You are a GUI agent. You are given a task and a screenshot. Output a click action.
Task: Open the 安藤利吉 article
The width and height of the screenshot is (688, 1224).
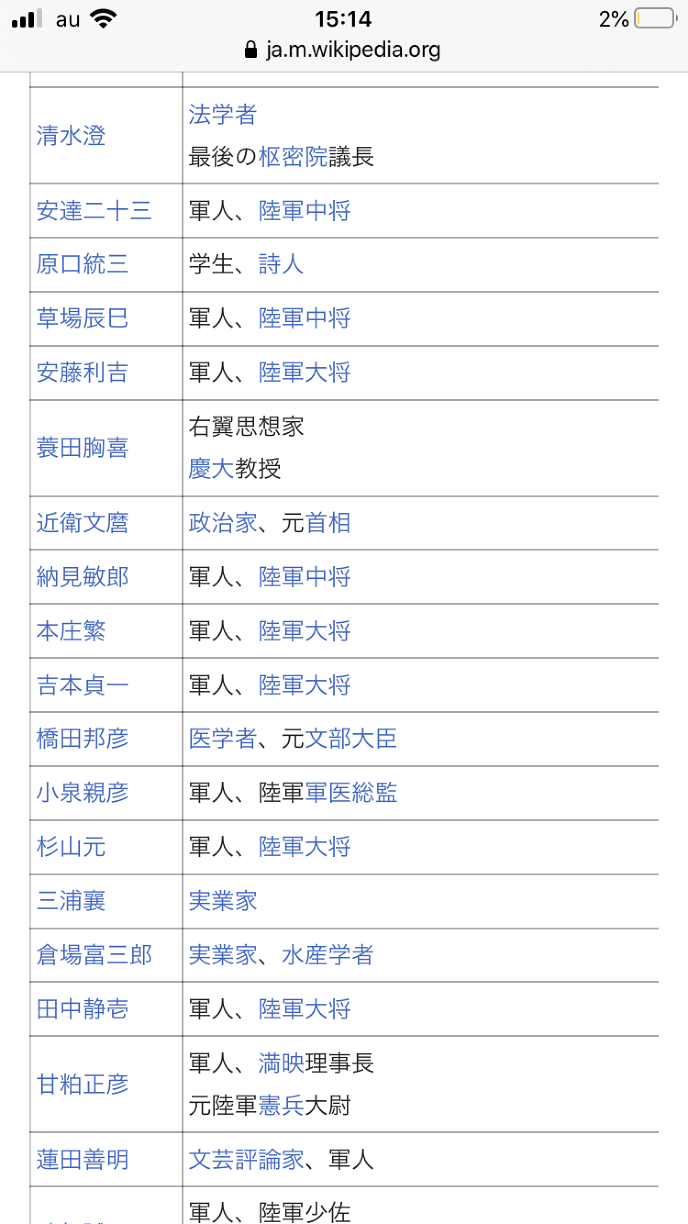tap(83, 373)
